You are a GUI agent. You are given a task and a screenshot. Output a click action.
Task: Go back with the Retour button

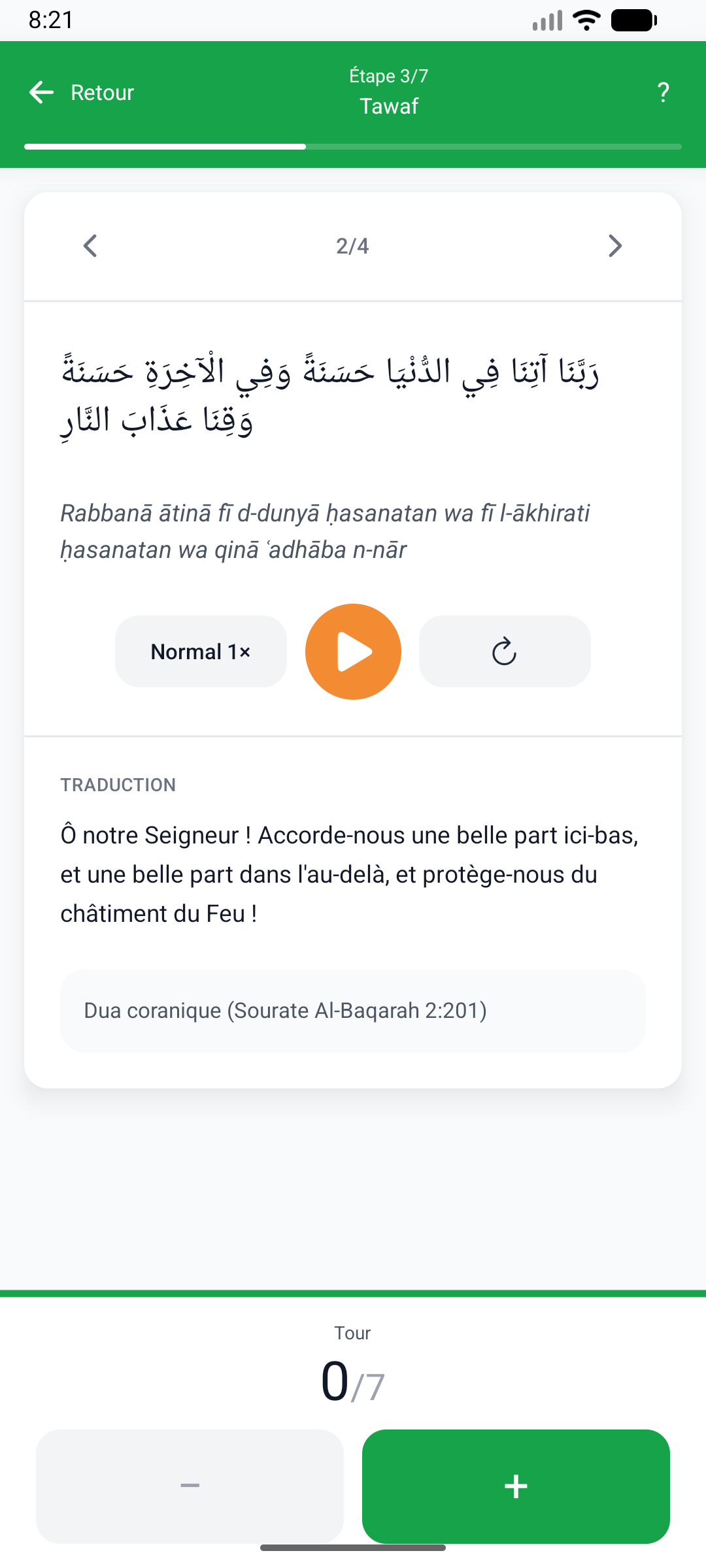[x=82, y=93]
